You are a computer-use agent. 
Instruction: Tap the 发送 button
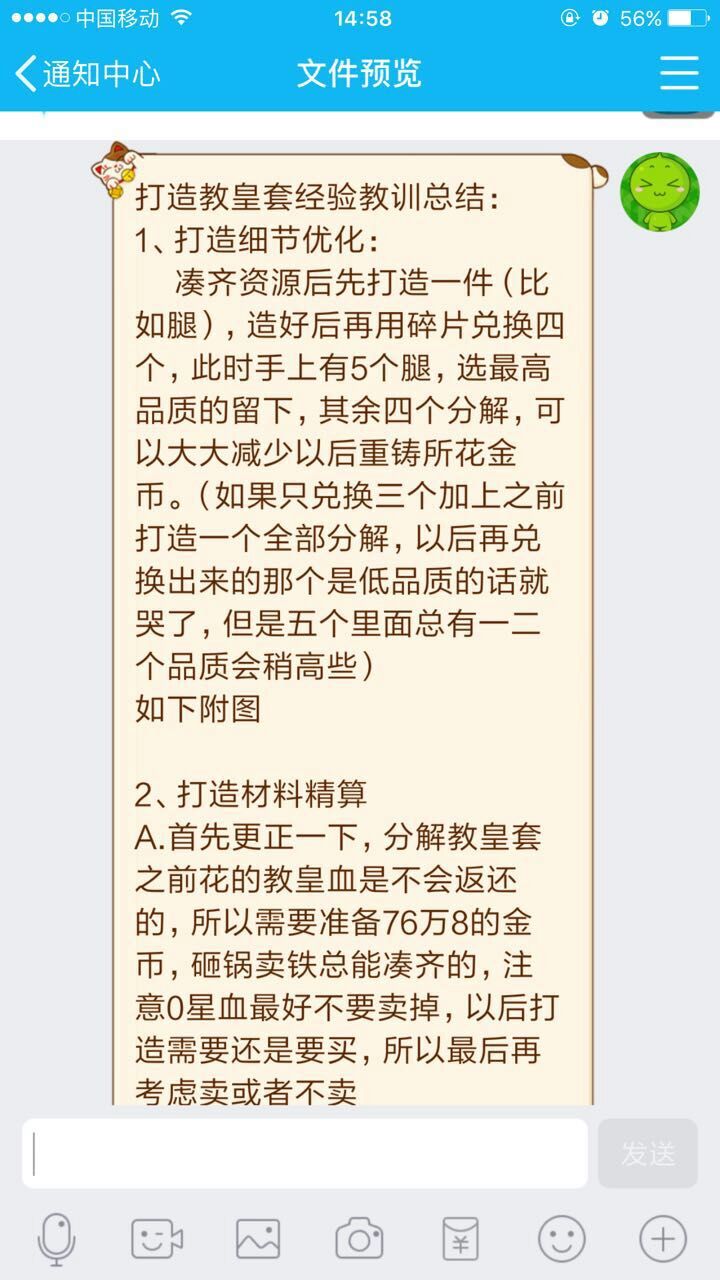[x=648, y=1153]
